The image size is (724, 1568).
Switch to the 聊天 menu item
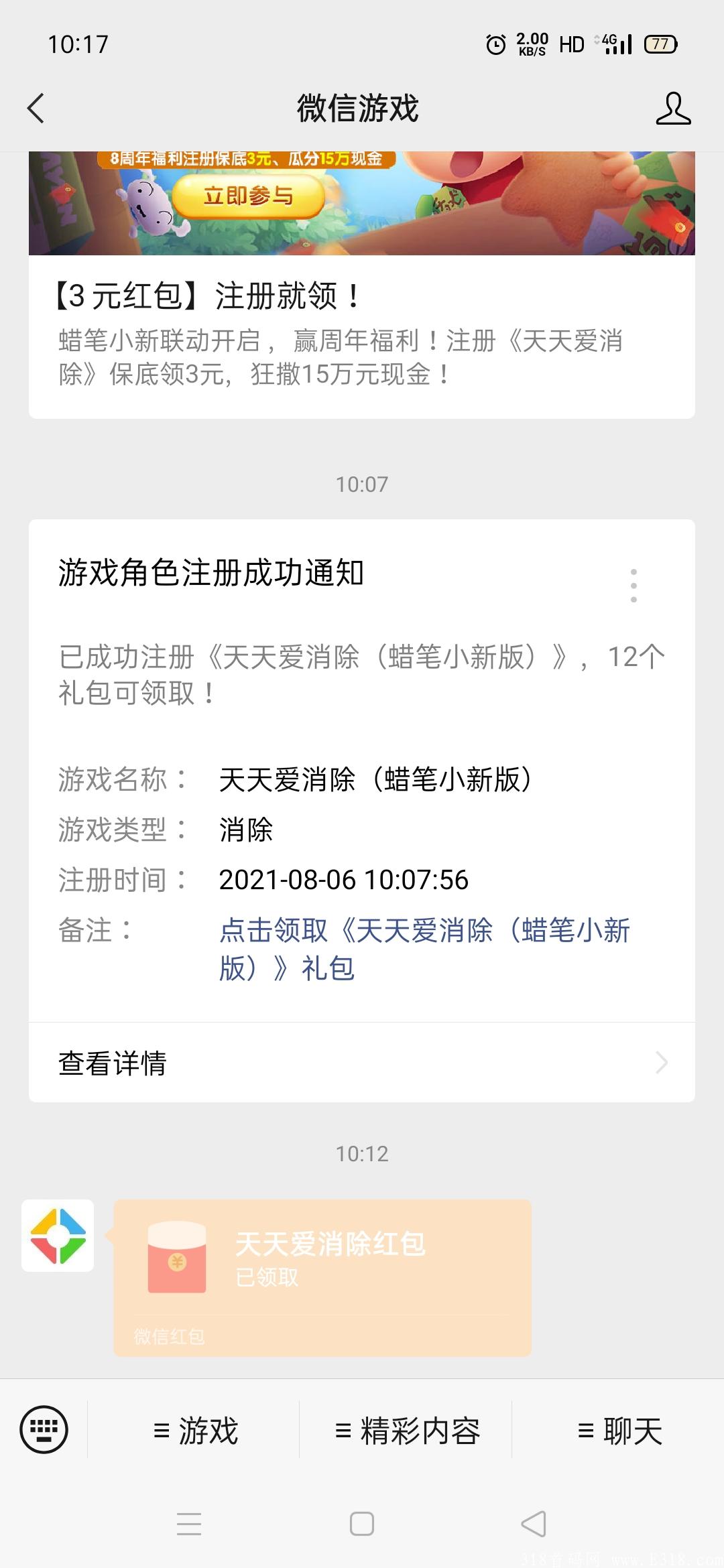point(619,1430)
